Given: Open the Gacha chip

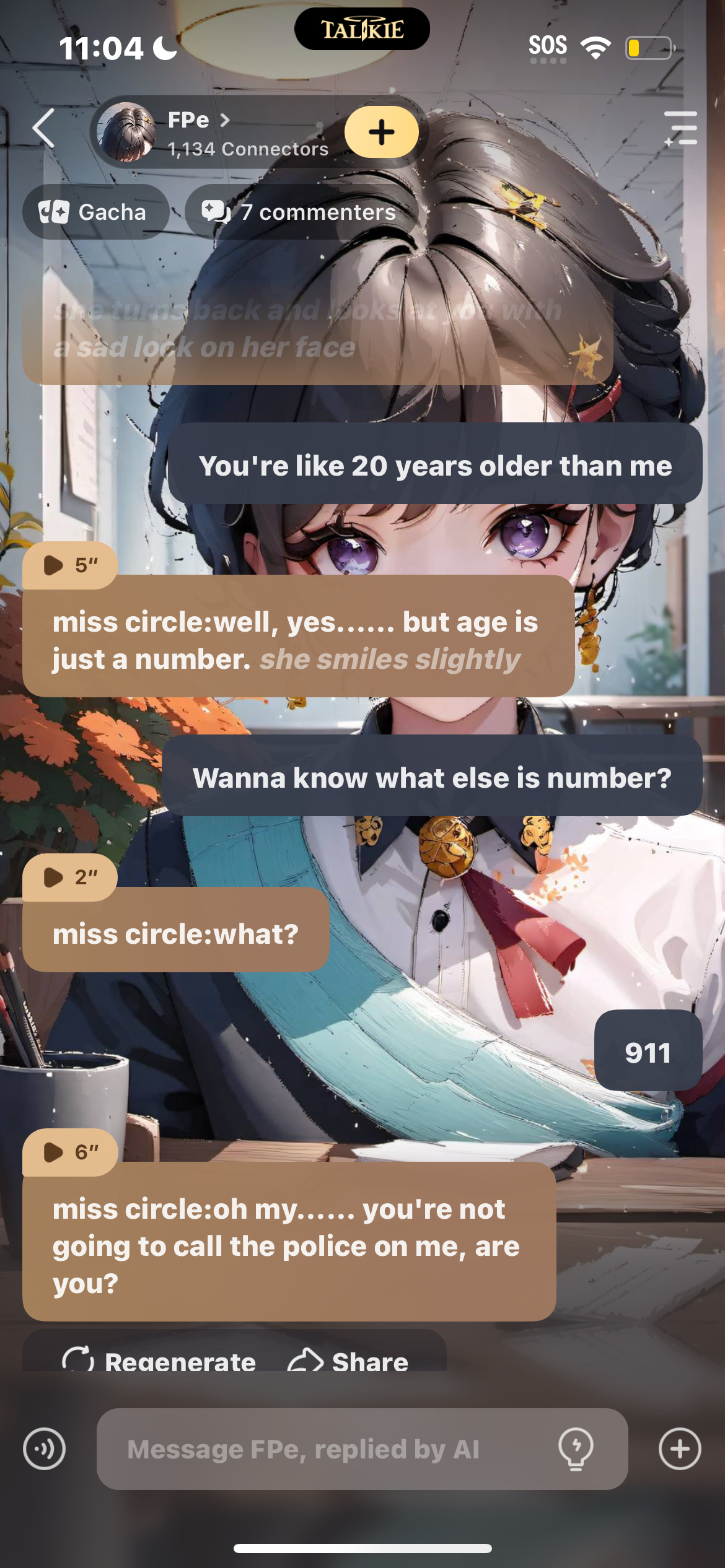Looking at the screenshot, I should click(x=95, y=212).
